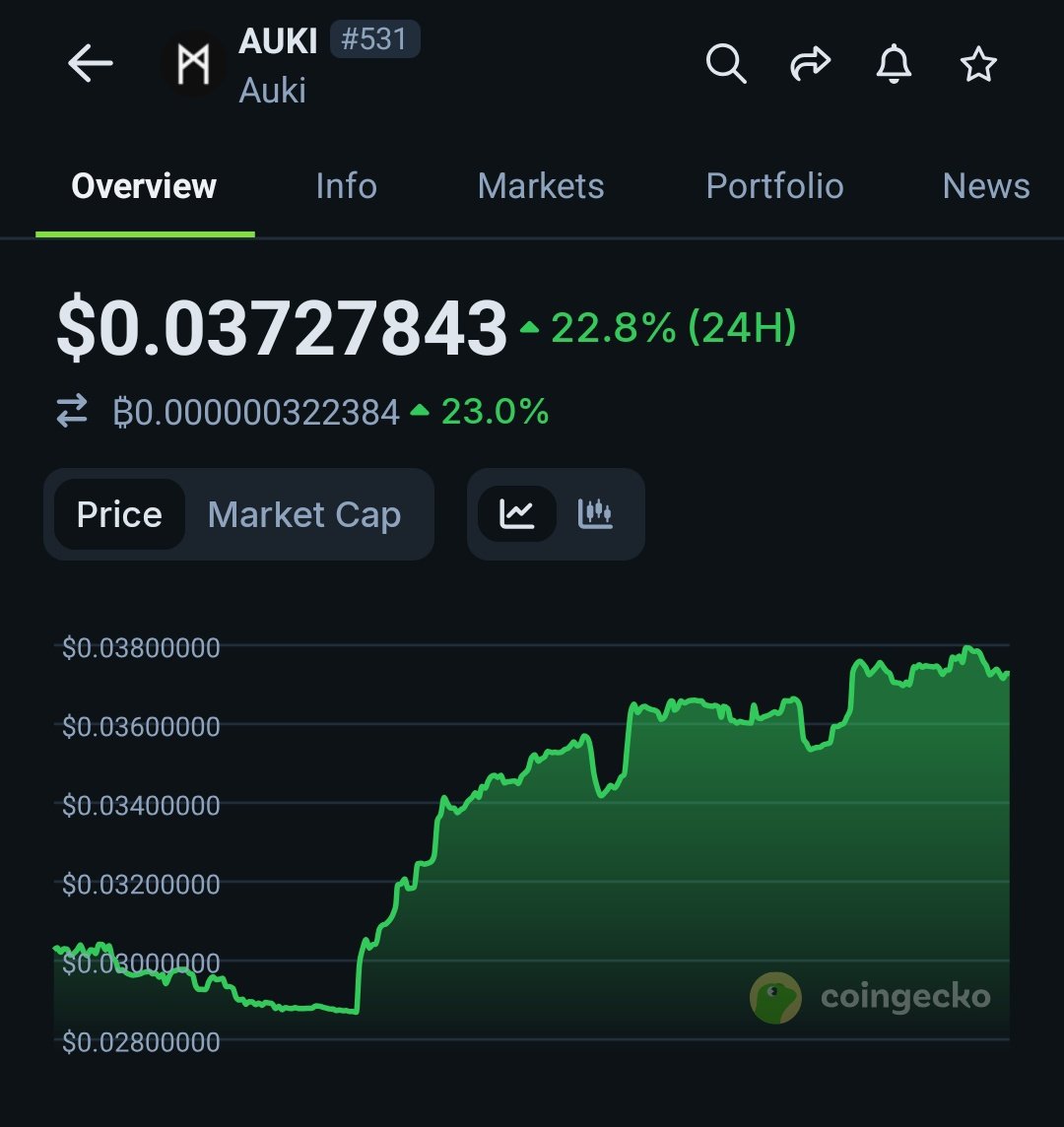The width and height of the screenshot is (1064, 1127).
Task: Show the Market Cap chart
Action: coord(304,514)
